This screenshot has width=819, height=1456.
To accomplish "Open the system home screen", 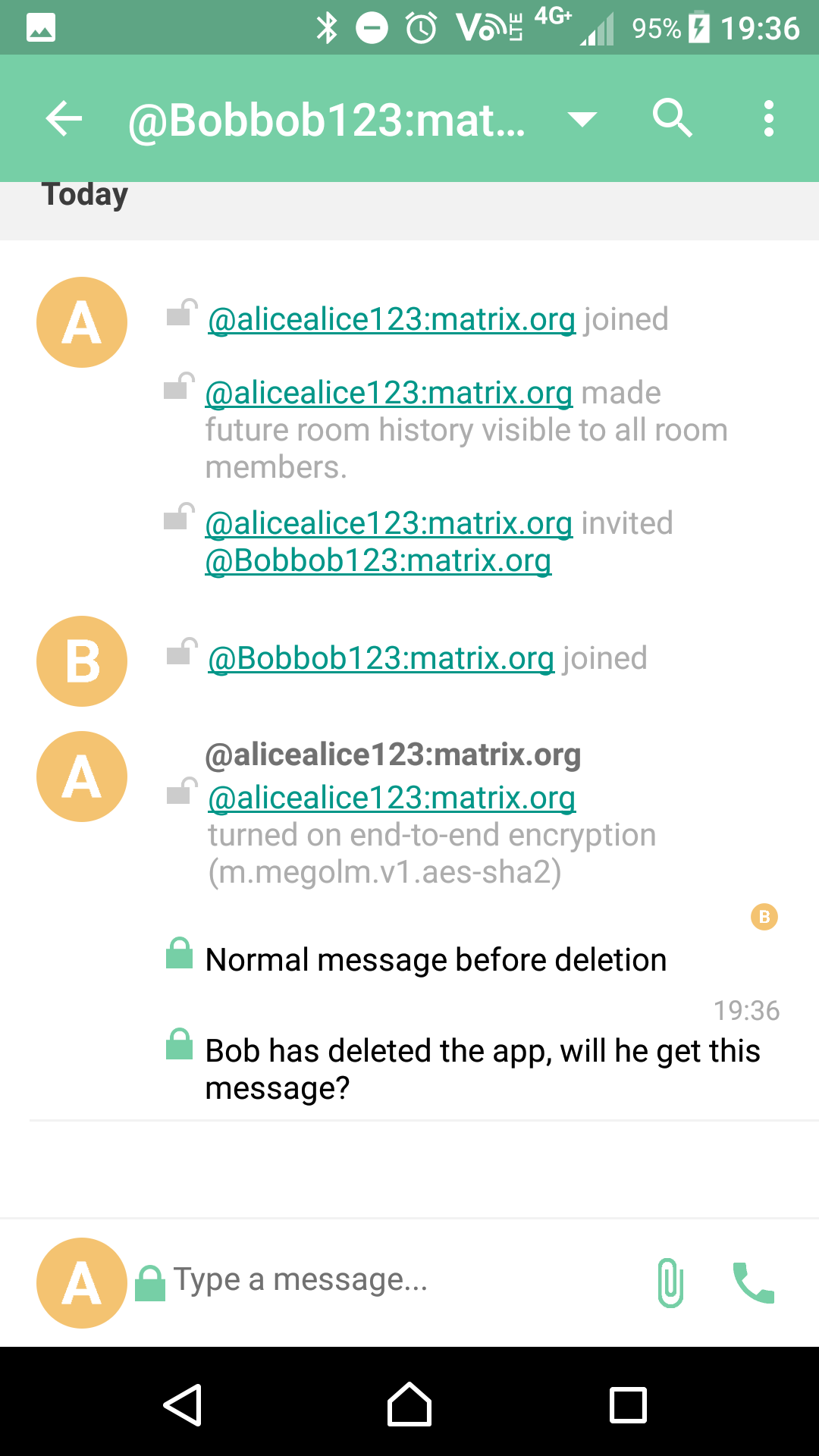I will point(409,1404).
